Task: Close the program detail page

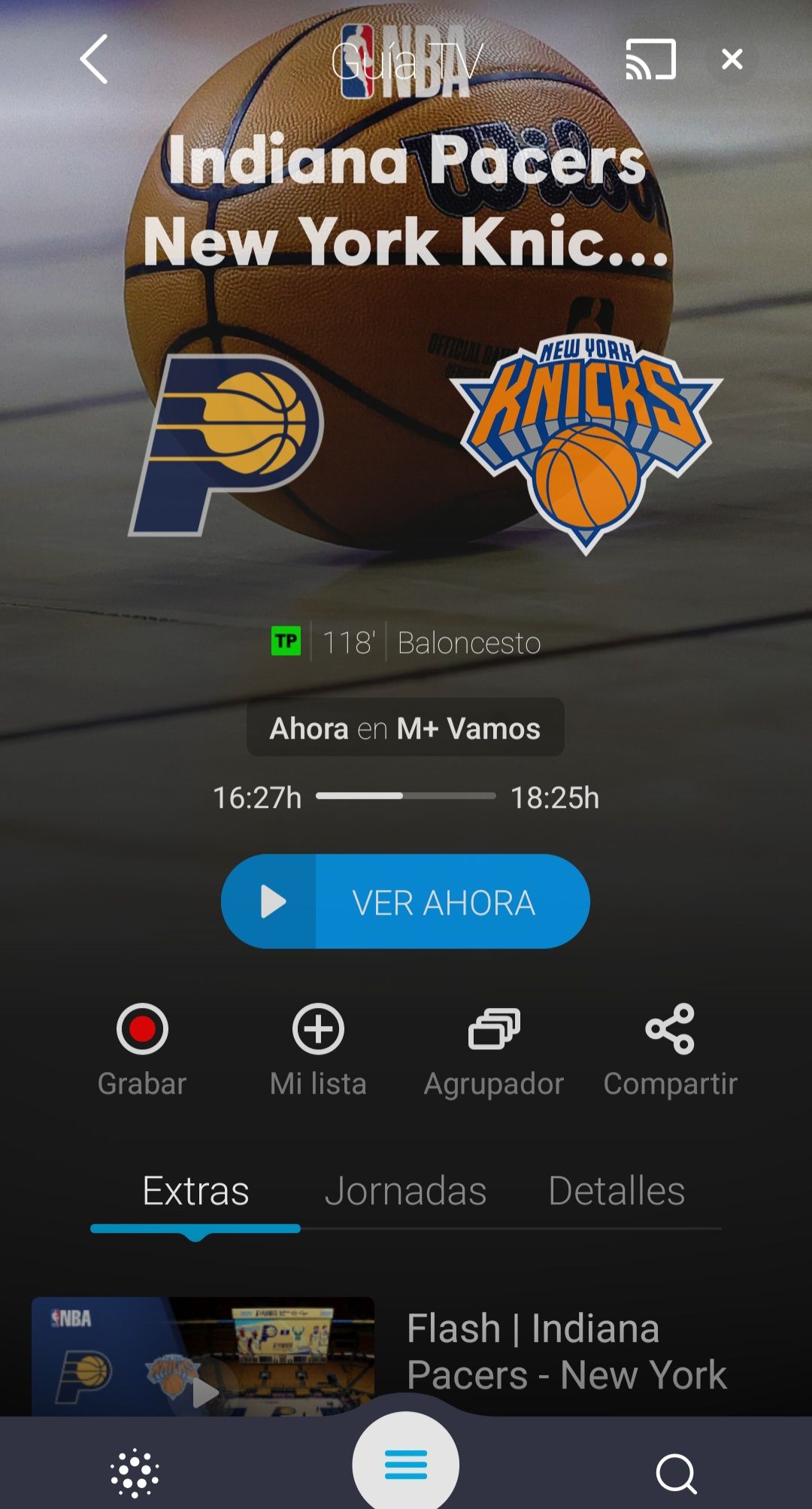Action: point(732,59)
